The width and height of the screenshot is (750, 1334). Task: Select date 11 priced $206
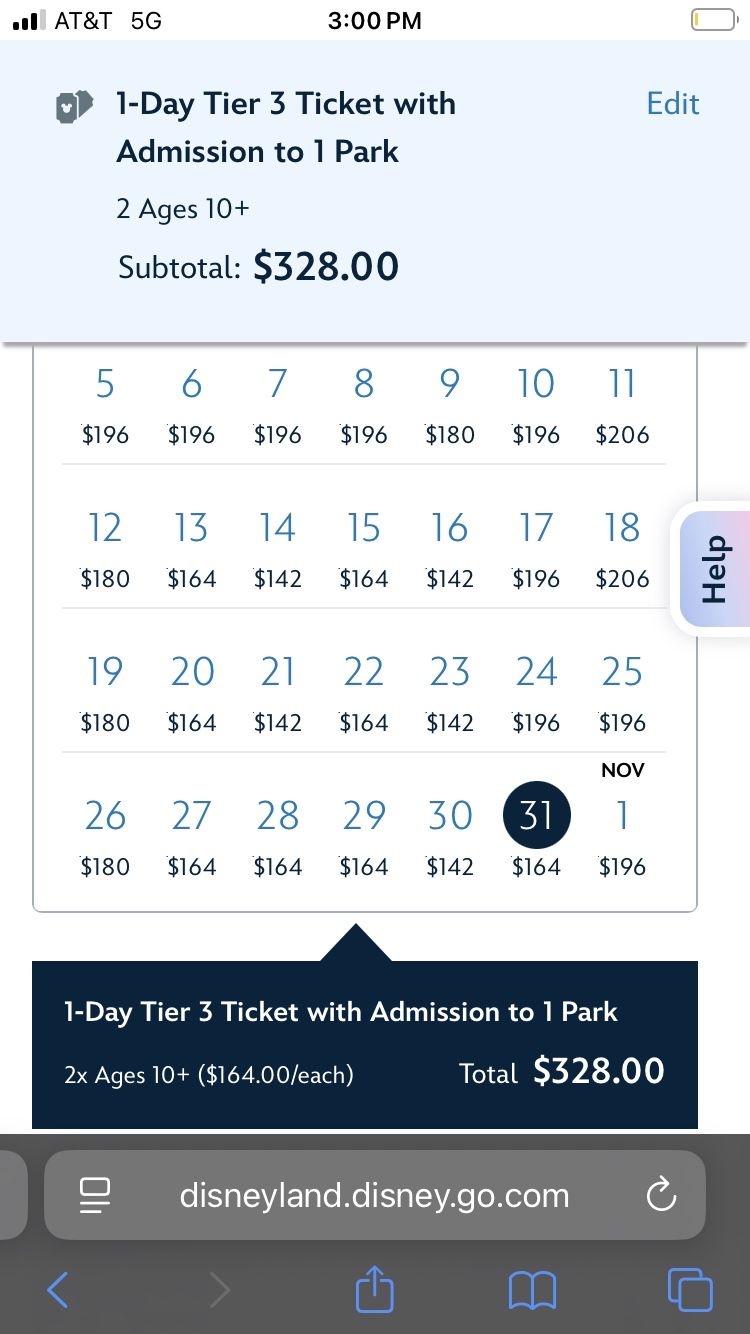[622, 406]
